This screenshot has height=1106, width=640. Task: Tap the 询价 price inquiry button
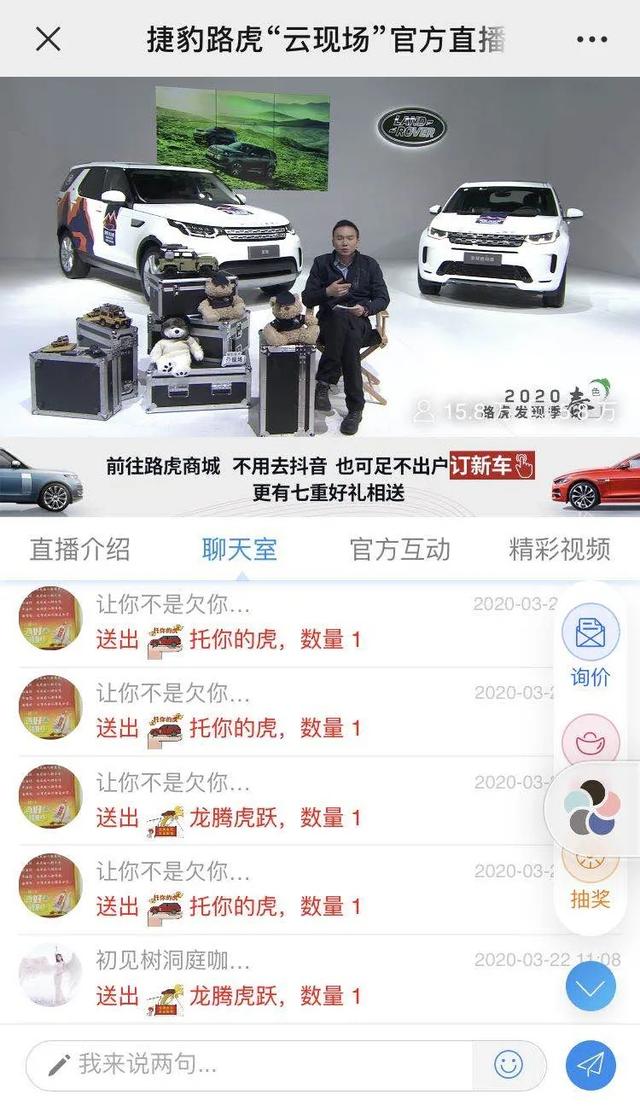pyautogui.click(x=591, y=647)
